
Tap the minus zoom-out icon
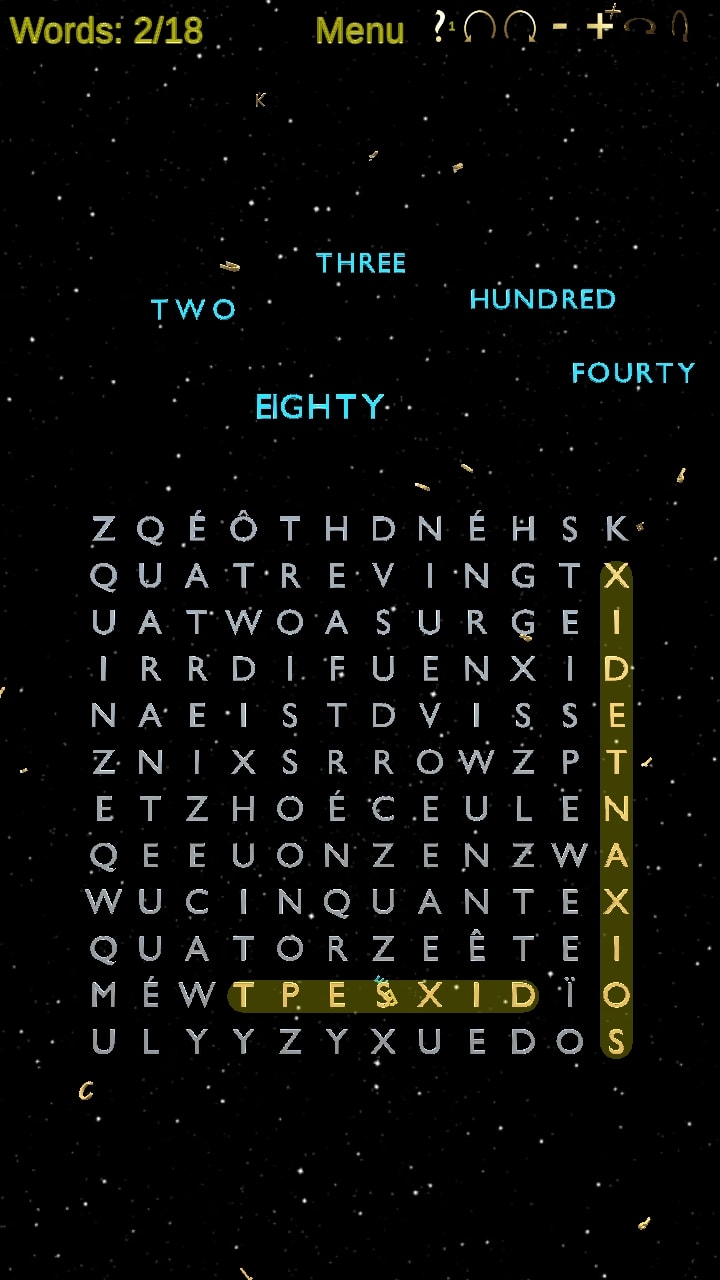560,26
